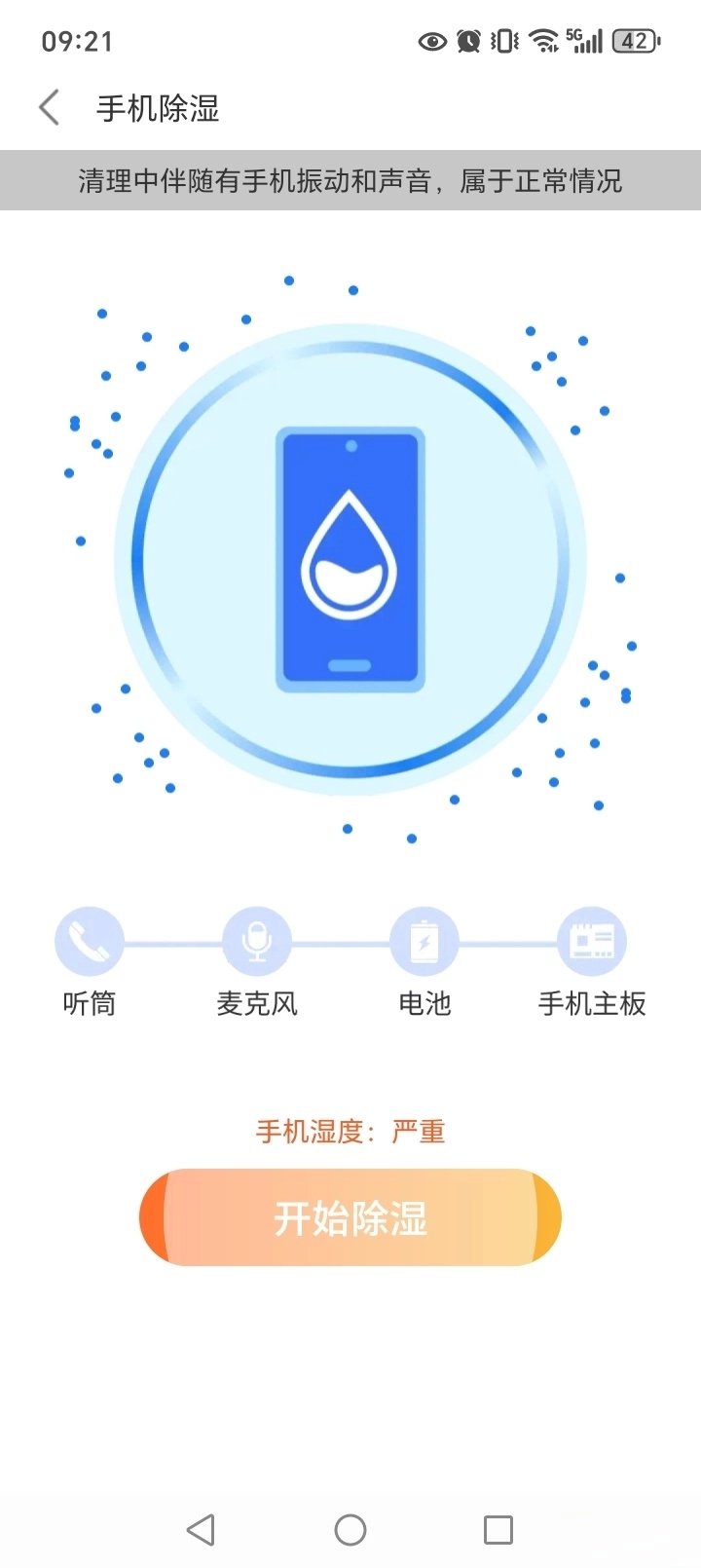
Task: Open recent apps from navigation bar
Action: point(498,1529)
